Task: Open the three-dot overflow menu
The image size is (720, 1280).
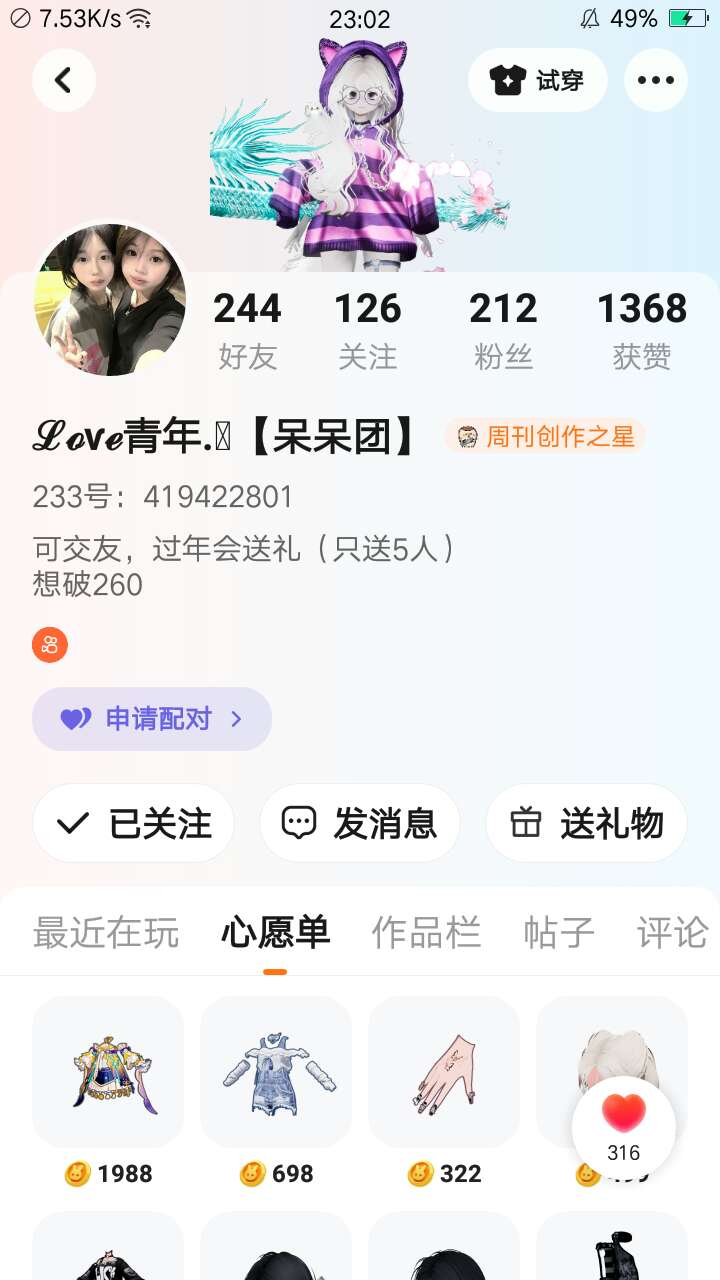Action: click(x=655, y=80)
